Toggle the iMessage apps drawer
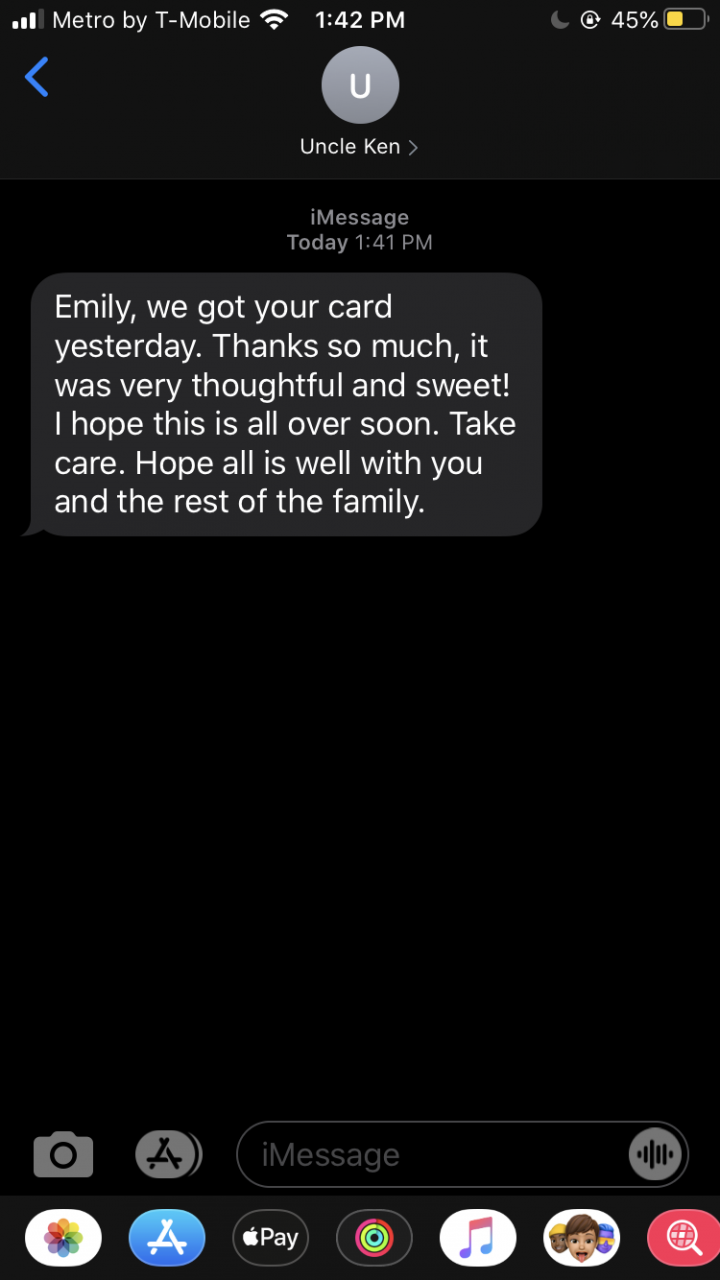 click(x=167, y=1155)
